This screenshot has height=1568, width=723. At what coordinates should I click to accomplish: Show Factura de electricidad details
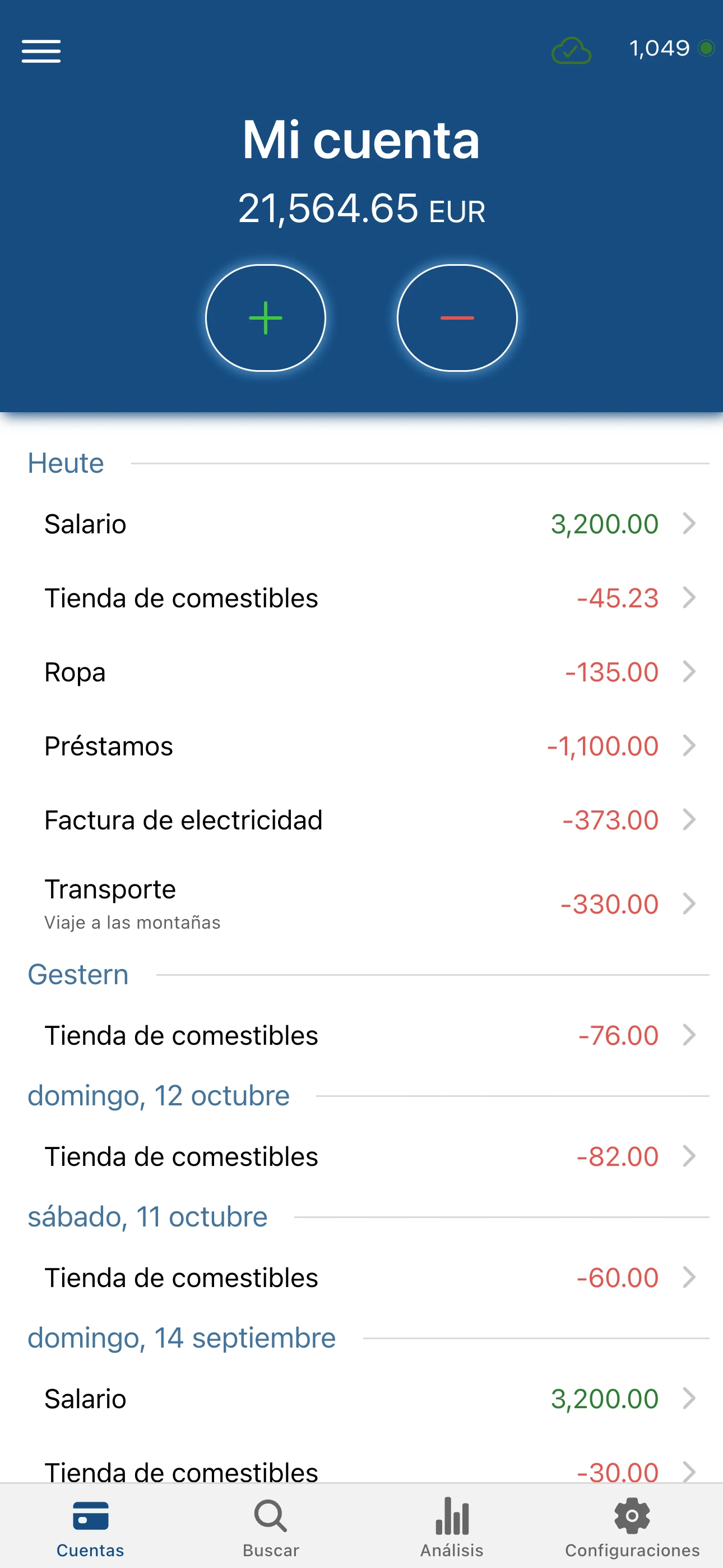click(x=361, y=820)
